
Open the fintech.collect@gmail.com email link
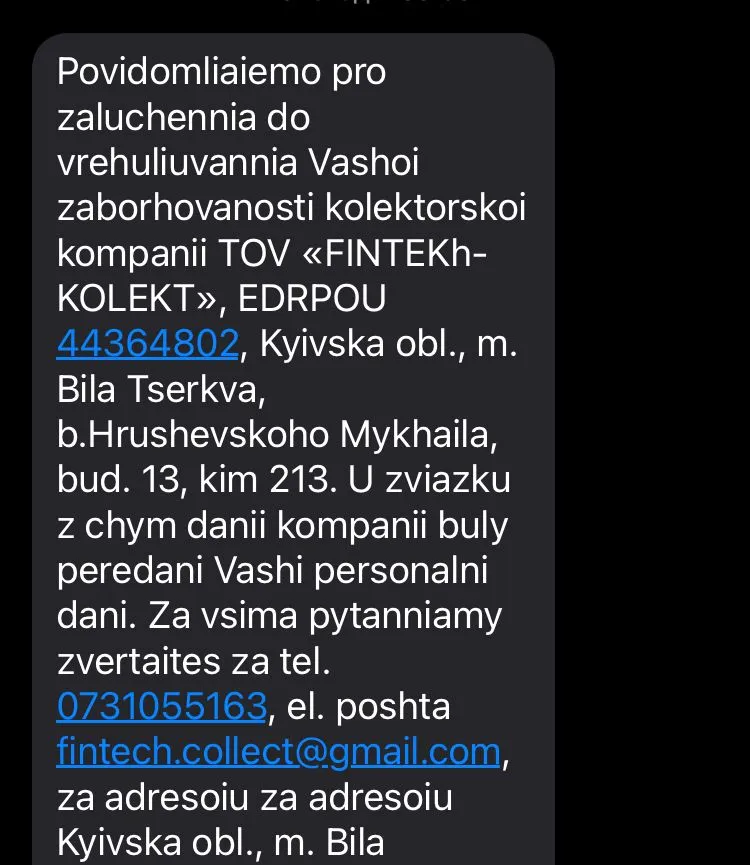click(279, 751)
